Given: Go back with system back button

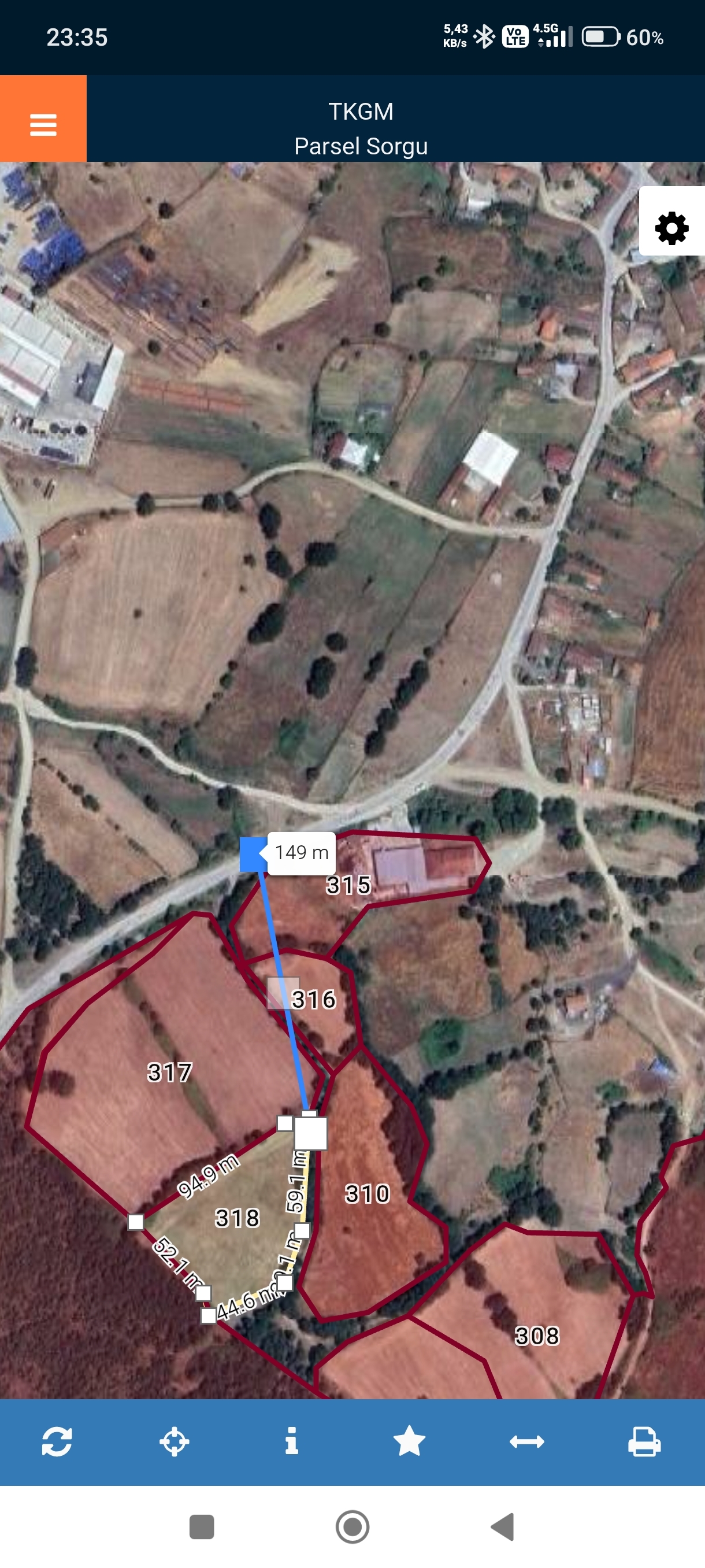Looking at the screenshot, I should pos(503,1527).
